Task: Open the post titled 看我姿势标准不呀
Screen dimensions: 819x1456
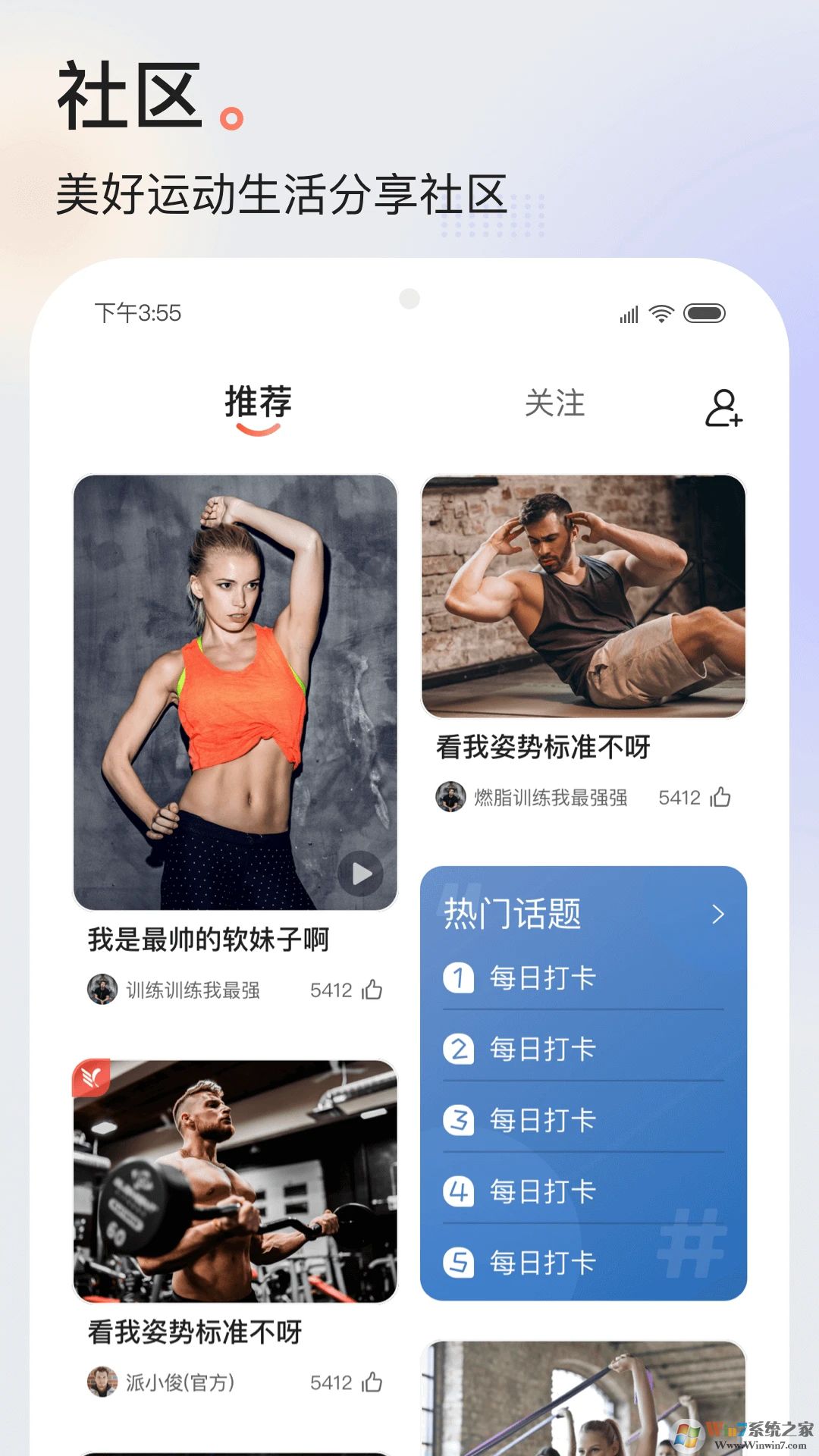Action: pos(544,745)
